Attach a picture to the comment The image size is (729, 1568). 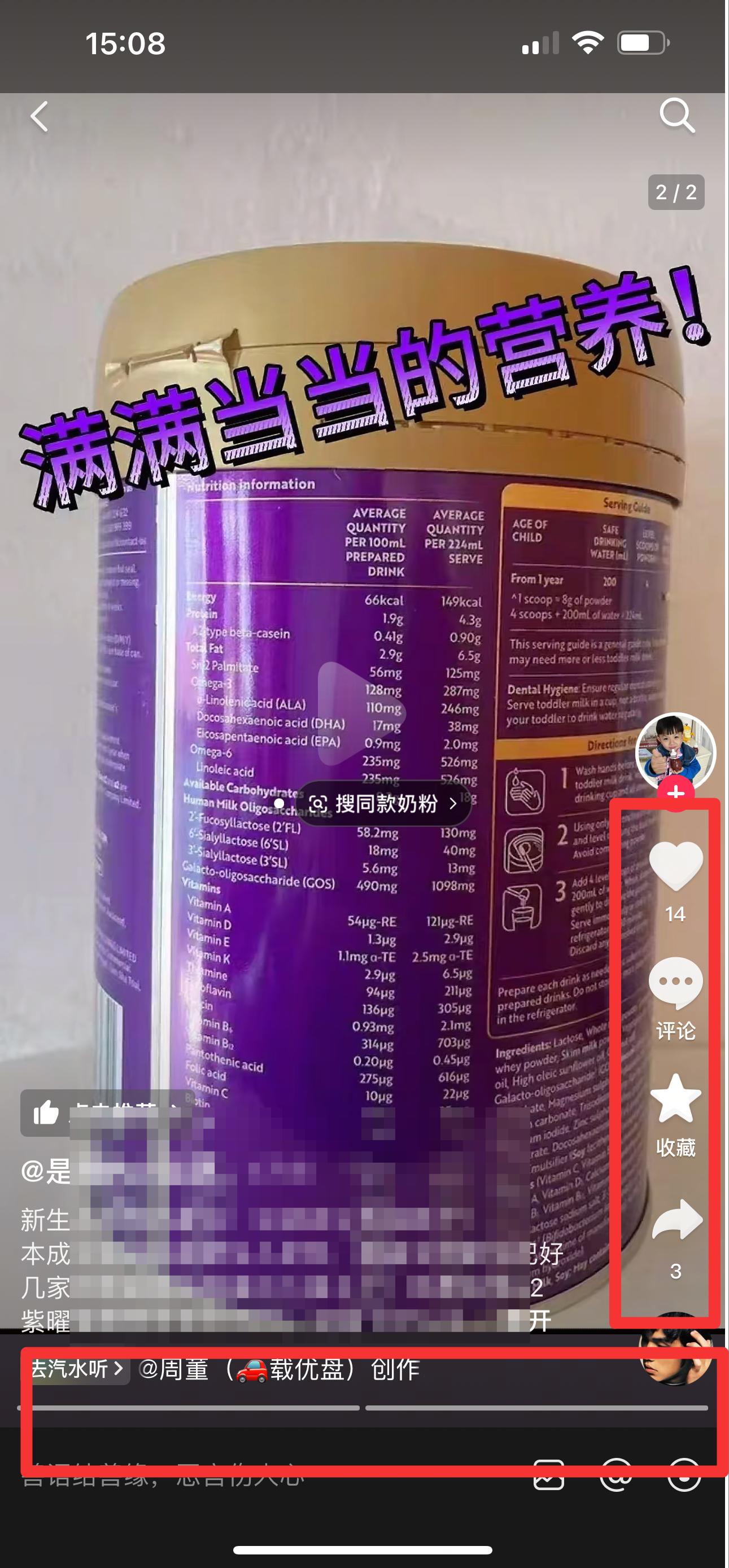click(x=549, y=1475)
